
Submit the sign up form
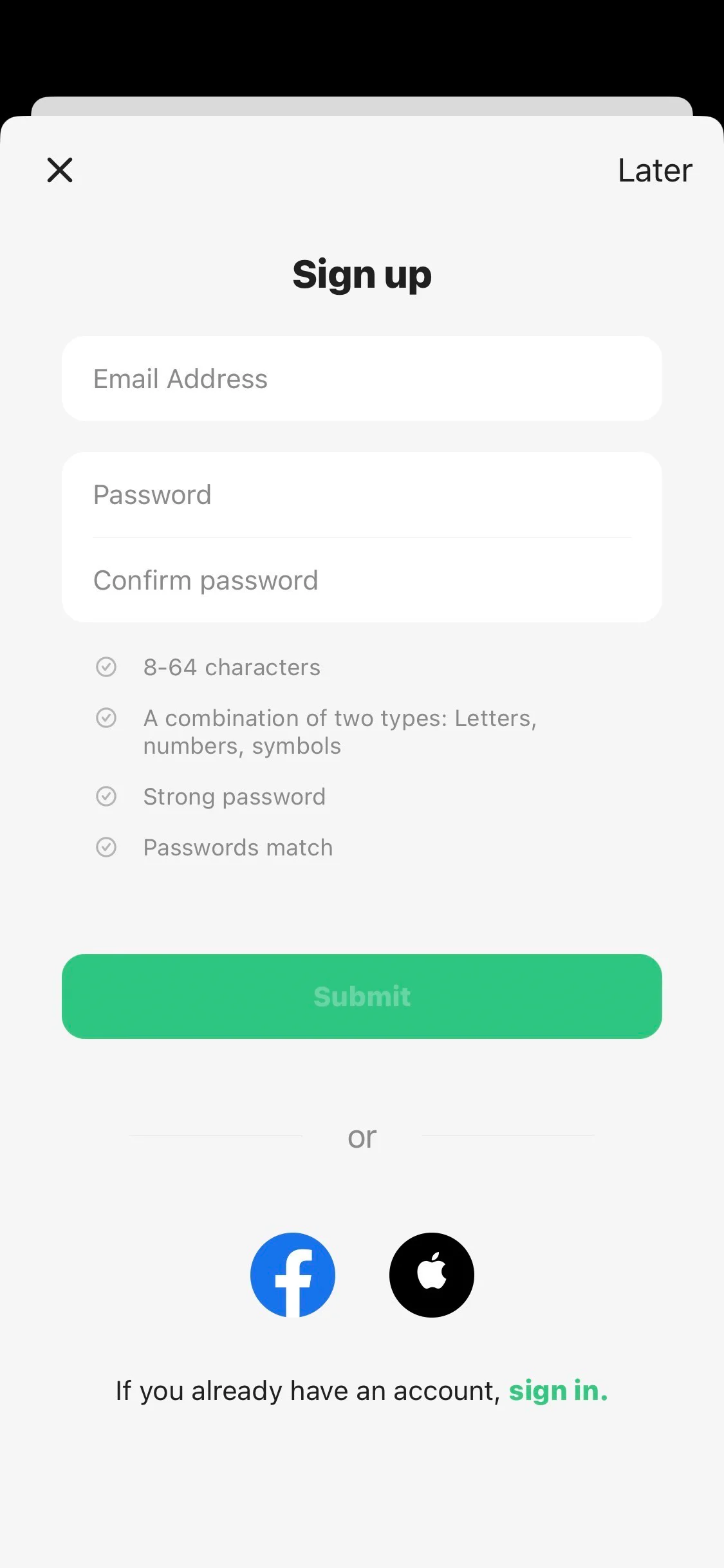[362, 996]
